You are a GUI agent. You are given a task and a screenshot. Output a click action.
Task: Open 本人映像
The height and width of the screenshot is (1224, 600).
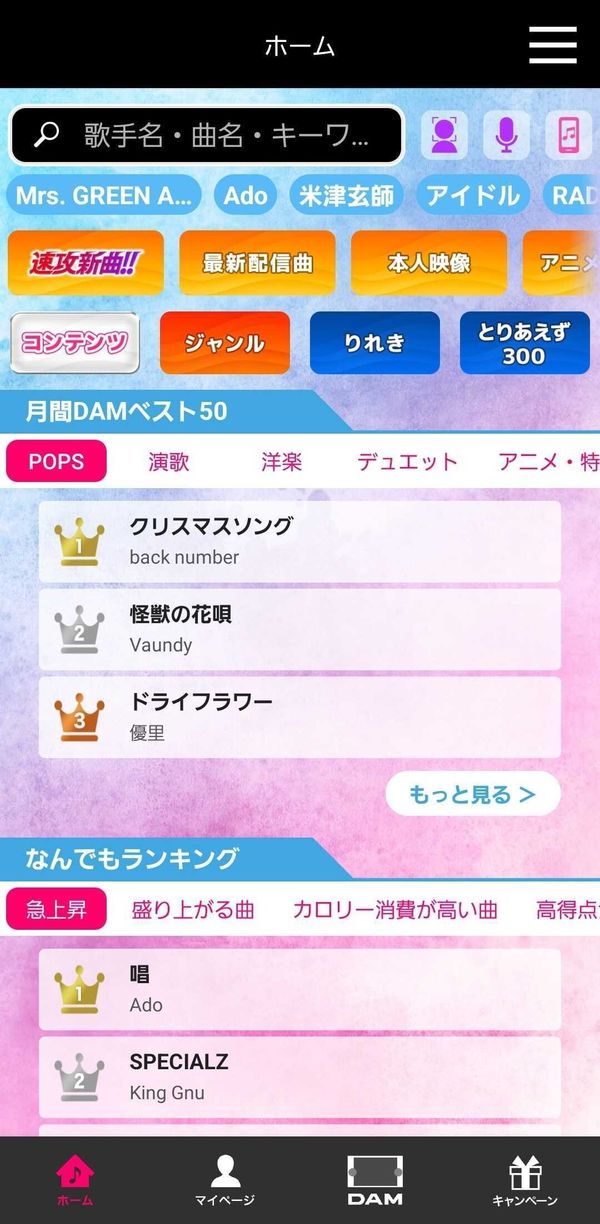pos(428,263)
